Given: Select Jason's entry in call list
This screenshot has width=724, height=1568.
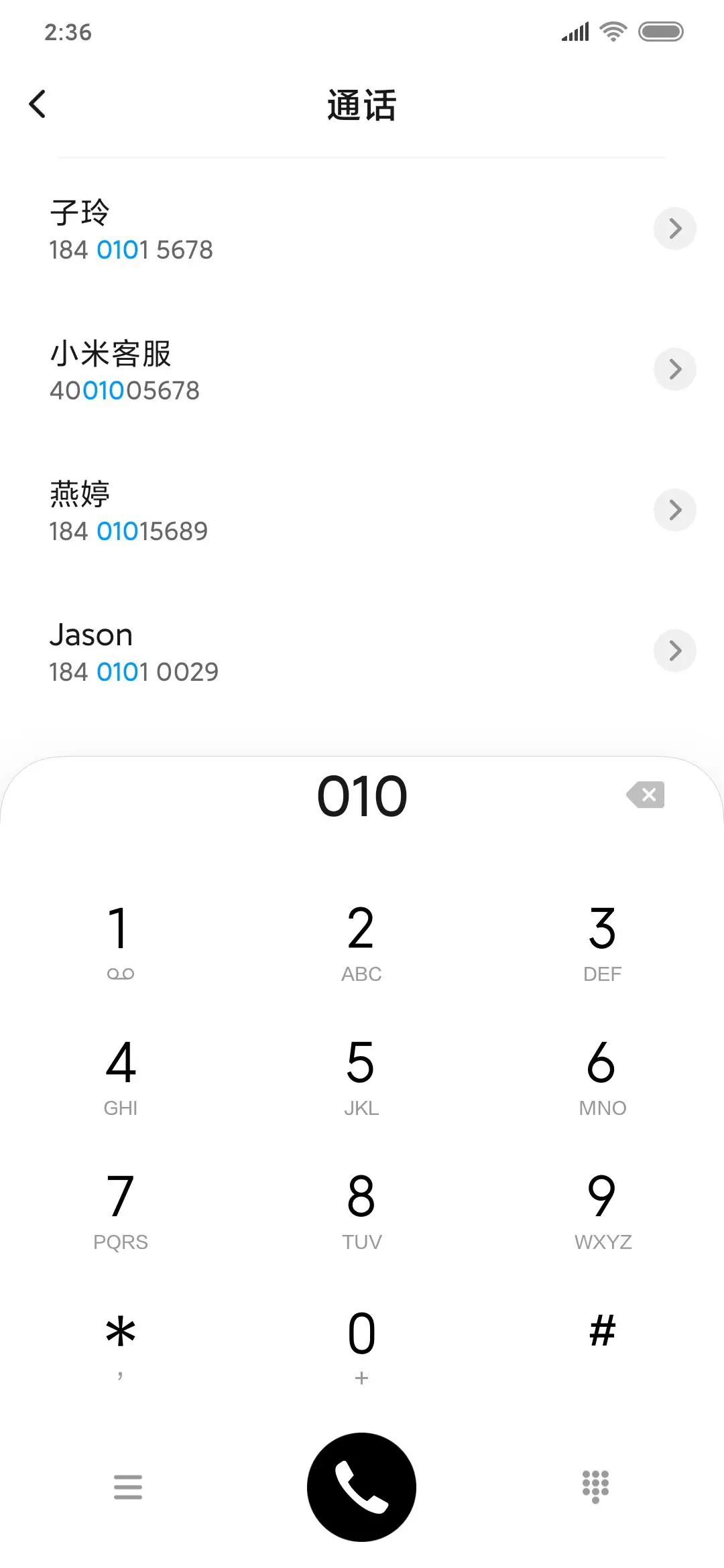Looking at the screenshot, I should coord(268,651).
